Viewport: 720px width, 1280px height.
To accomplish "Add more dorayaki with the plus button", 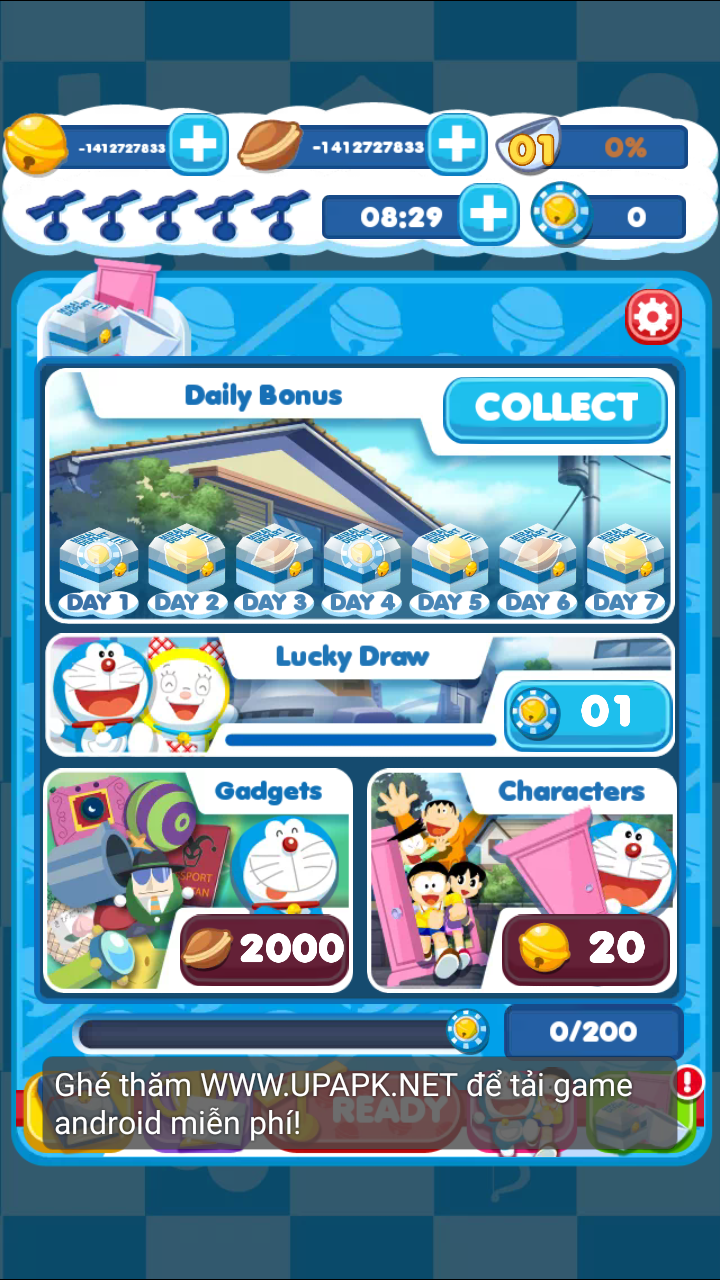I will click(x=457, y=145).
